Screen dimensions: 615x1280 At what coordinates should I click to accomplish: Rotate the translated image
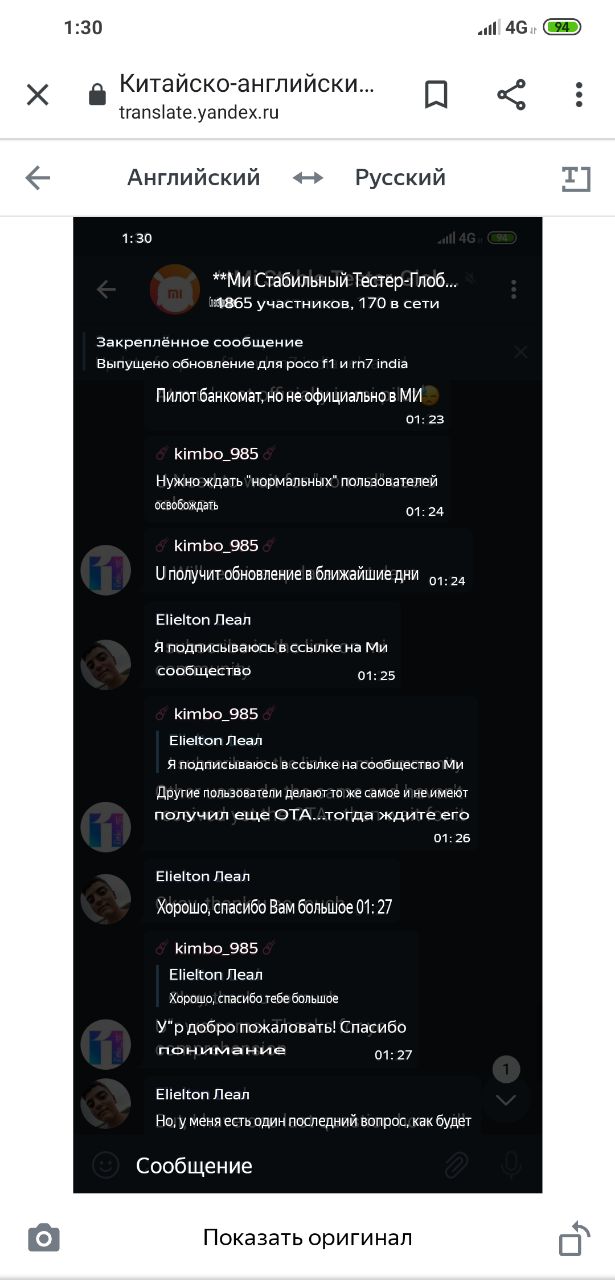click(574, 1238)
